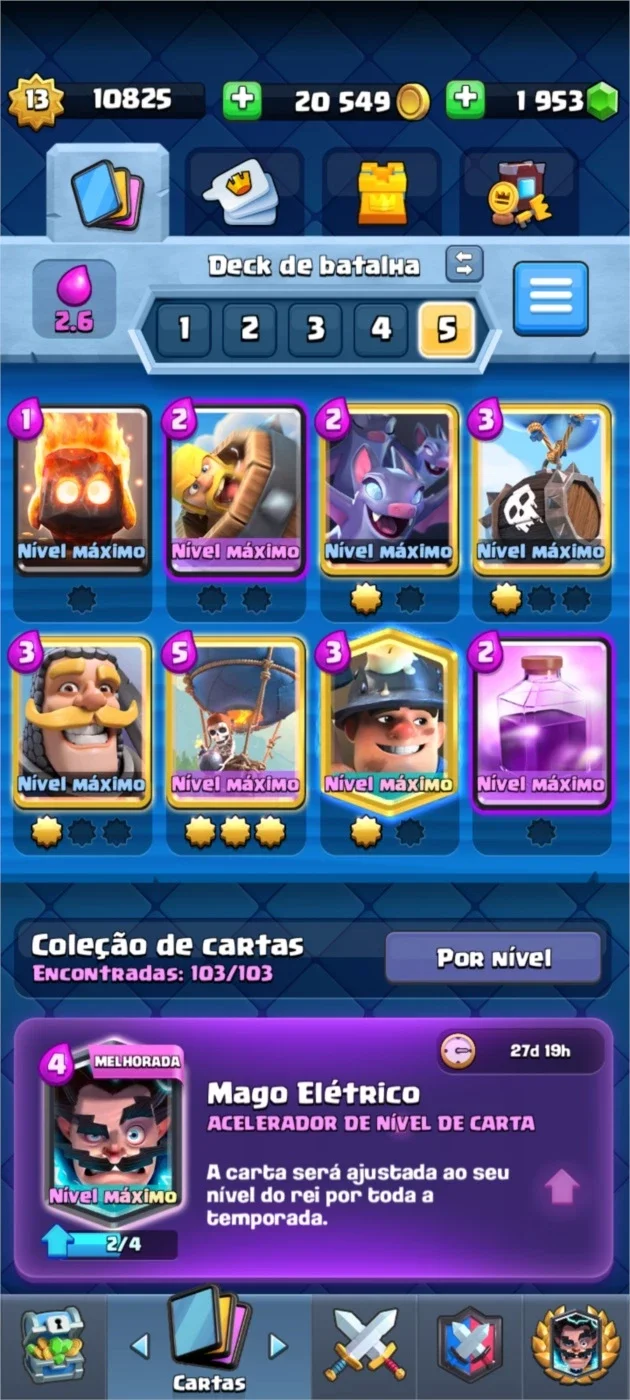Select the Fire Spirit card
The width and height of the screenshot is (630, 1400).
pos(83,491)
